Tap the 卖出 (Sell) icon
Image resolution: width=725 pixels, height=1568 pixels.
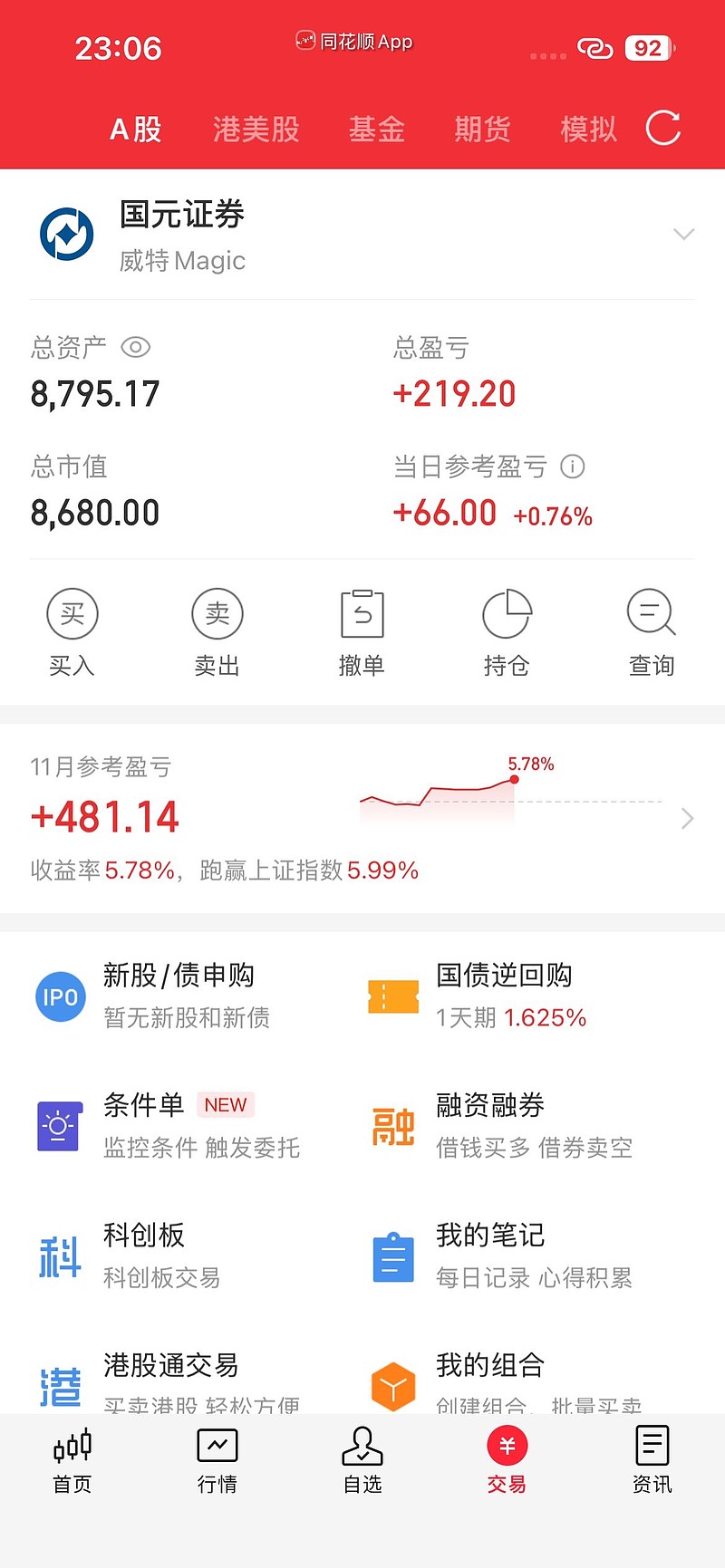coord(217,613)
